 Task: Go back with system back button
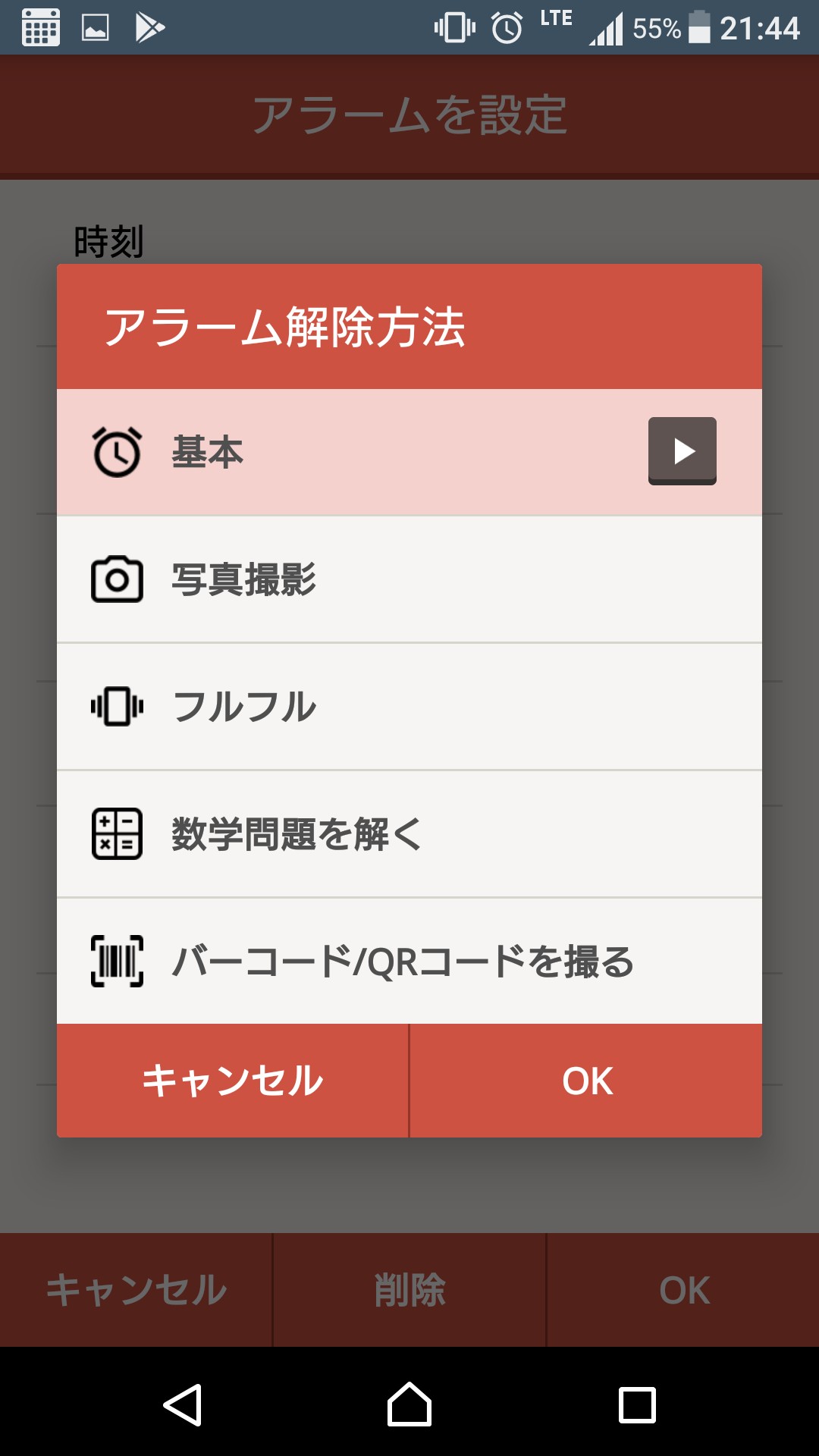(182, 1404)
